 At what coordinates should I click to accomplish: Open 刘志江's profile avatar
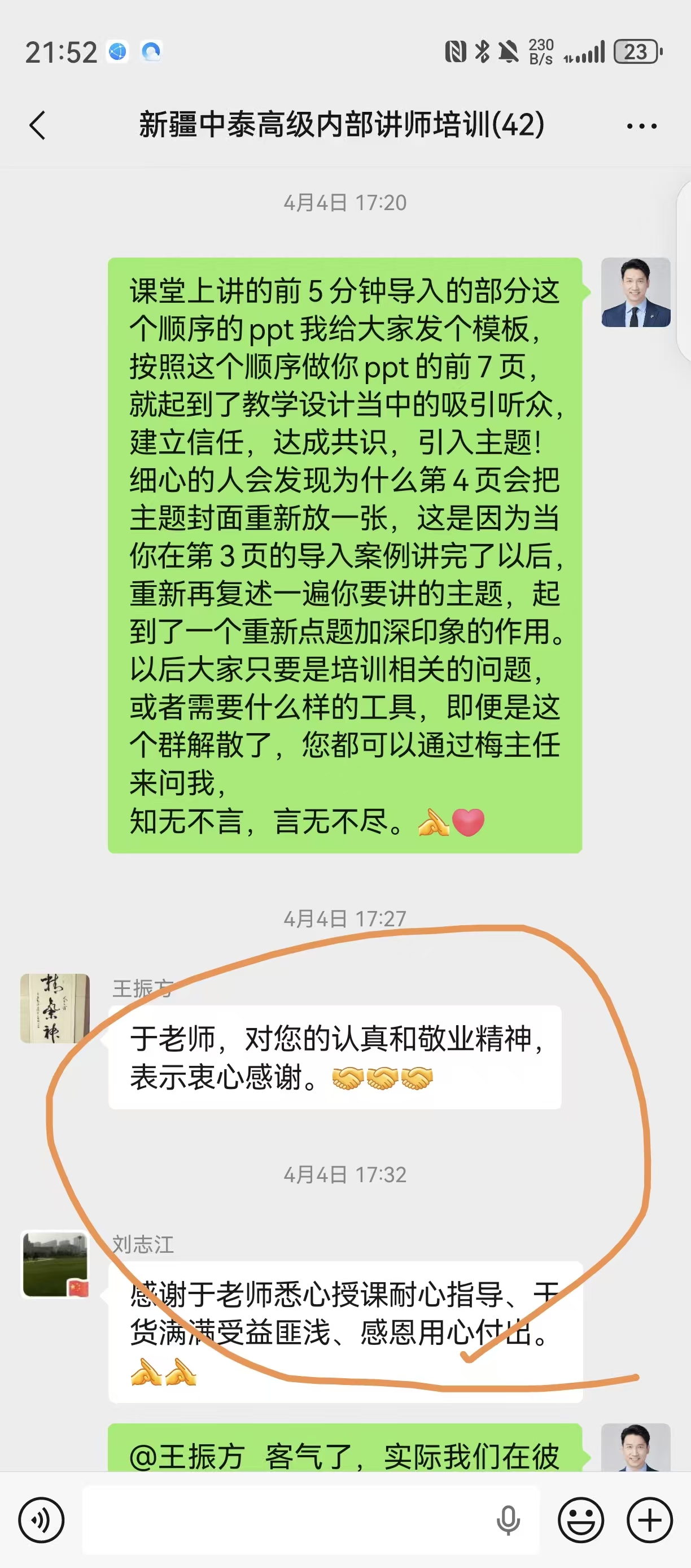pos(55,1264)
